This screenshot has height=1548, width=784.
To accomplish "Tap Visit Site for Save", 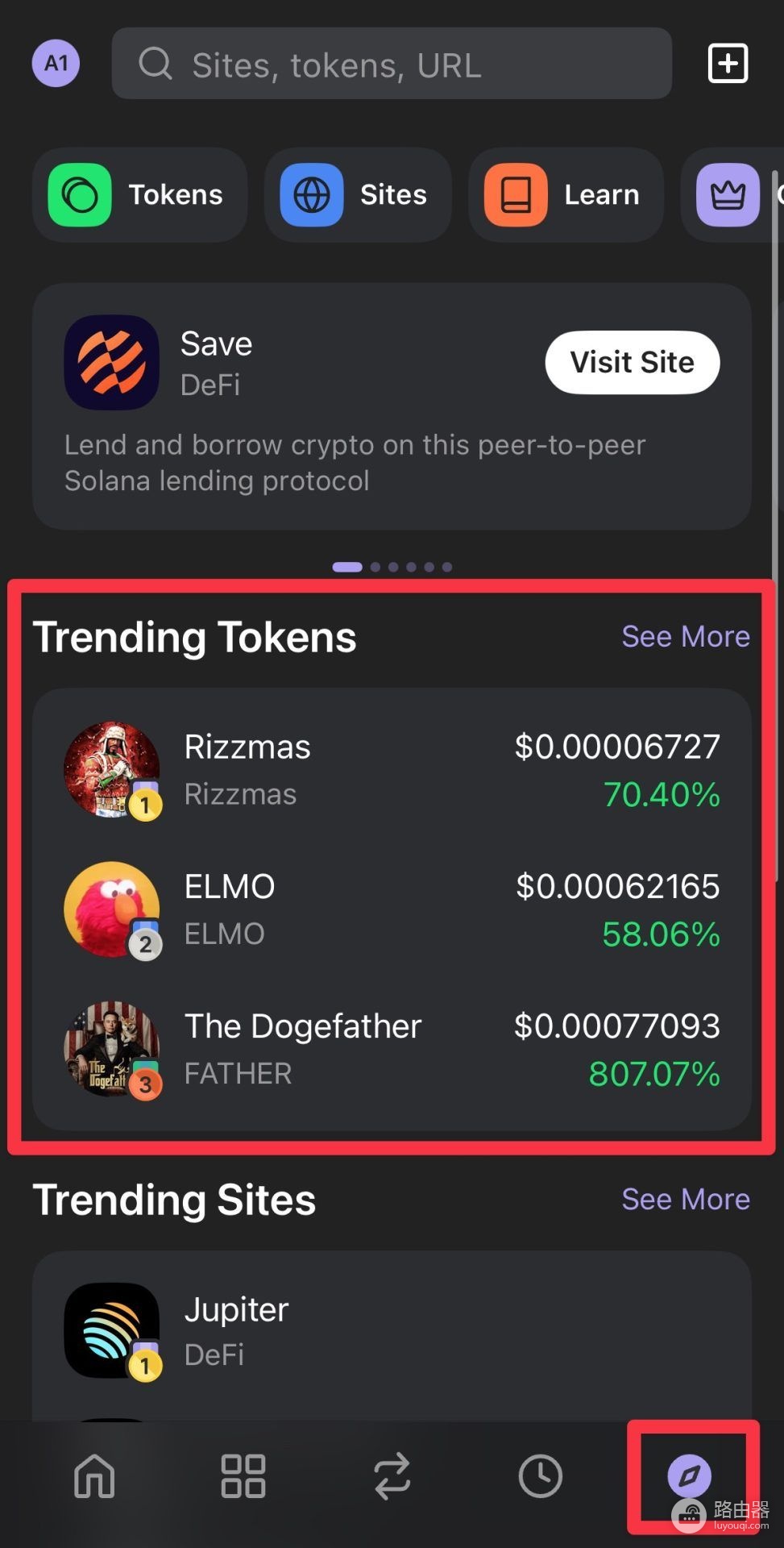I will [633, 363].
